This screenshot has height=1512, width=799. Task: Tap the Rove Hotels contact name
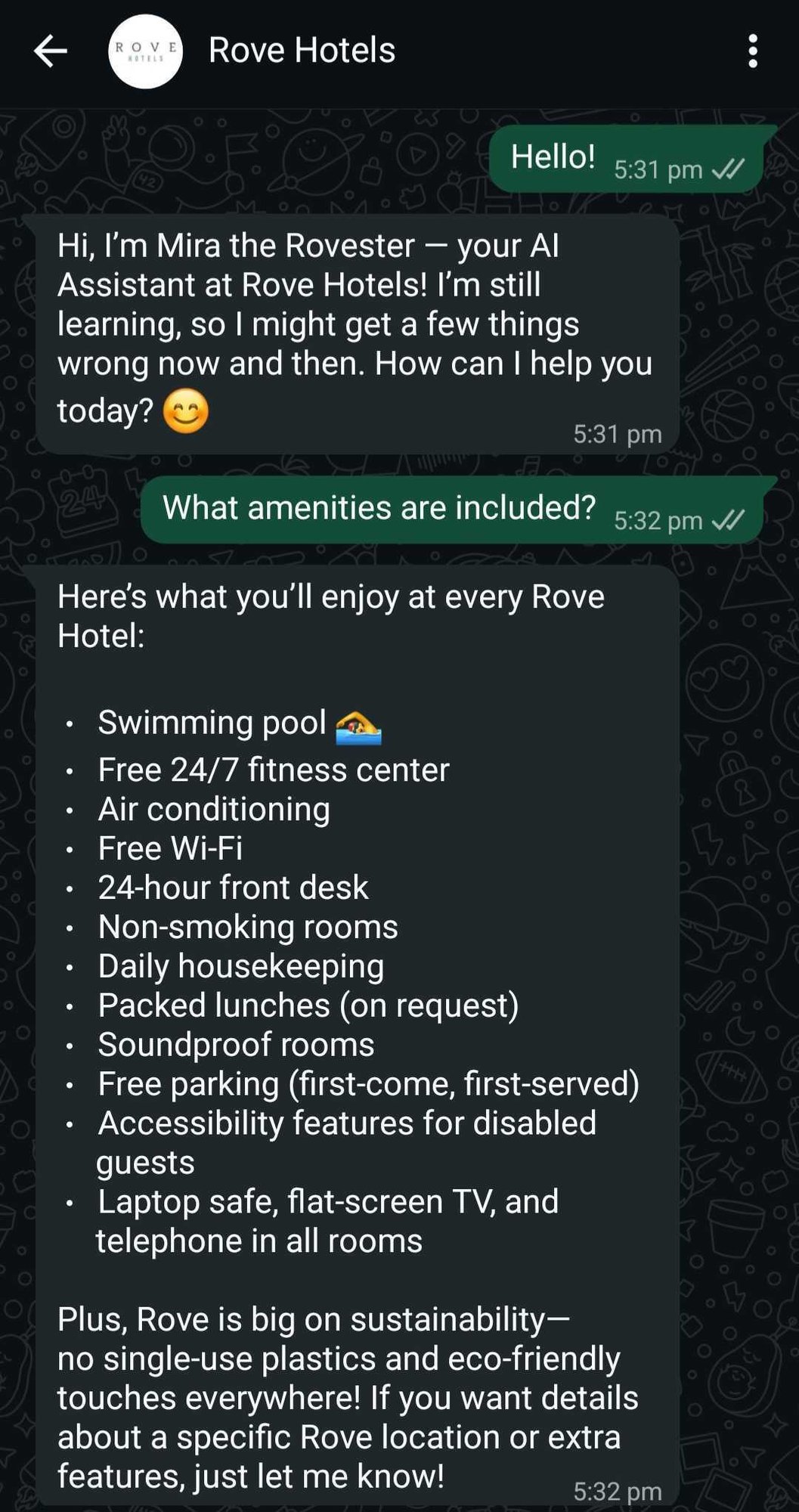302,50
